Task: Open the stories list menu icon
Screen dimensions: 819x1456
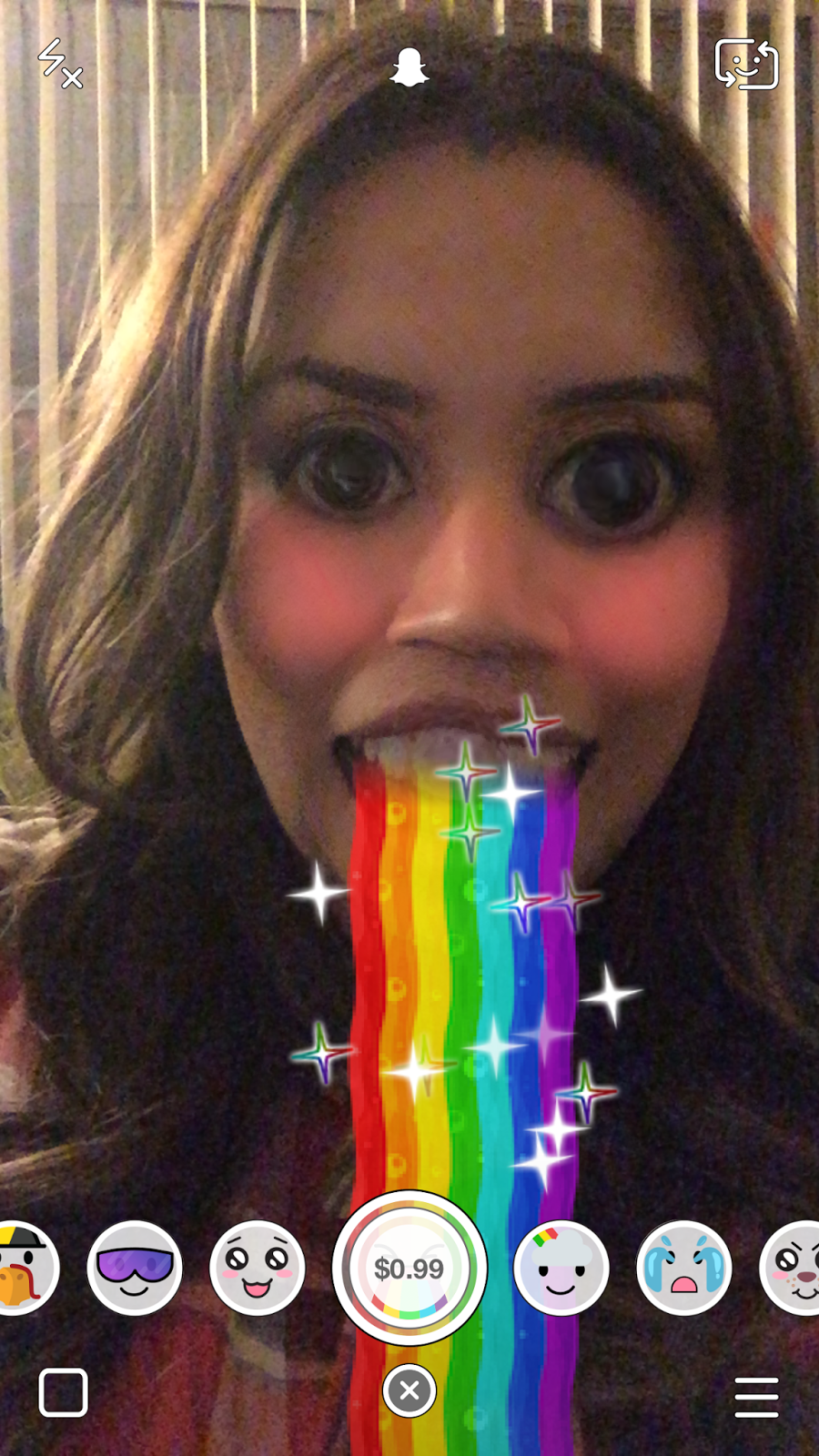Action: point(756,1397)
